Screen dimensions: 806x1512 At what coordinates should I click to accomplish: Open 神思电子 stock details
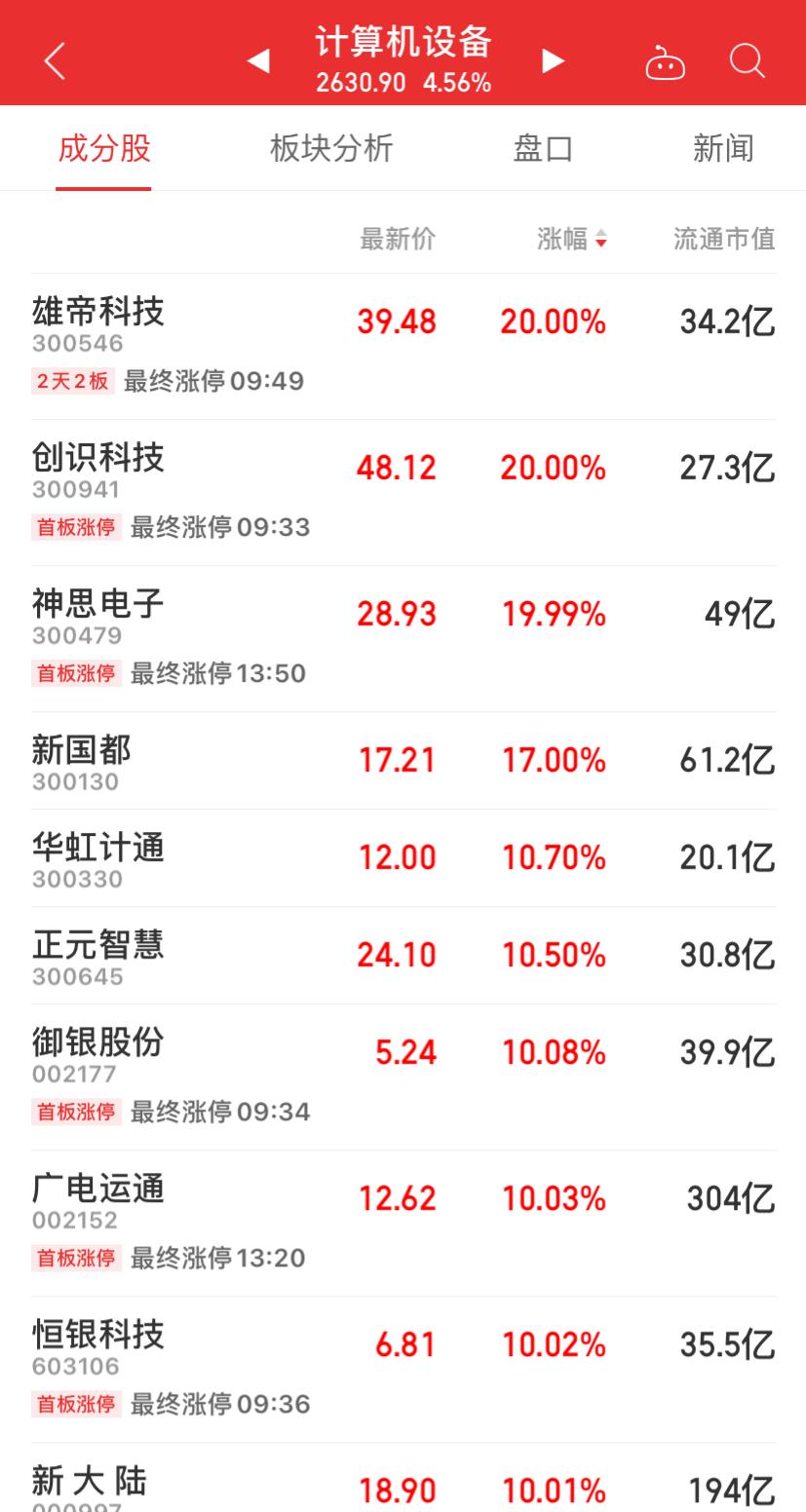pos(403,638)
